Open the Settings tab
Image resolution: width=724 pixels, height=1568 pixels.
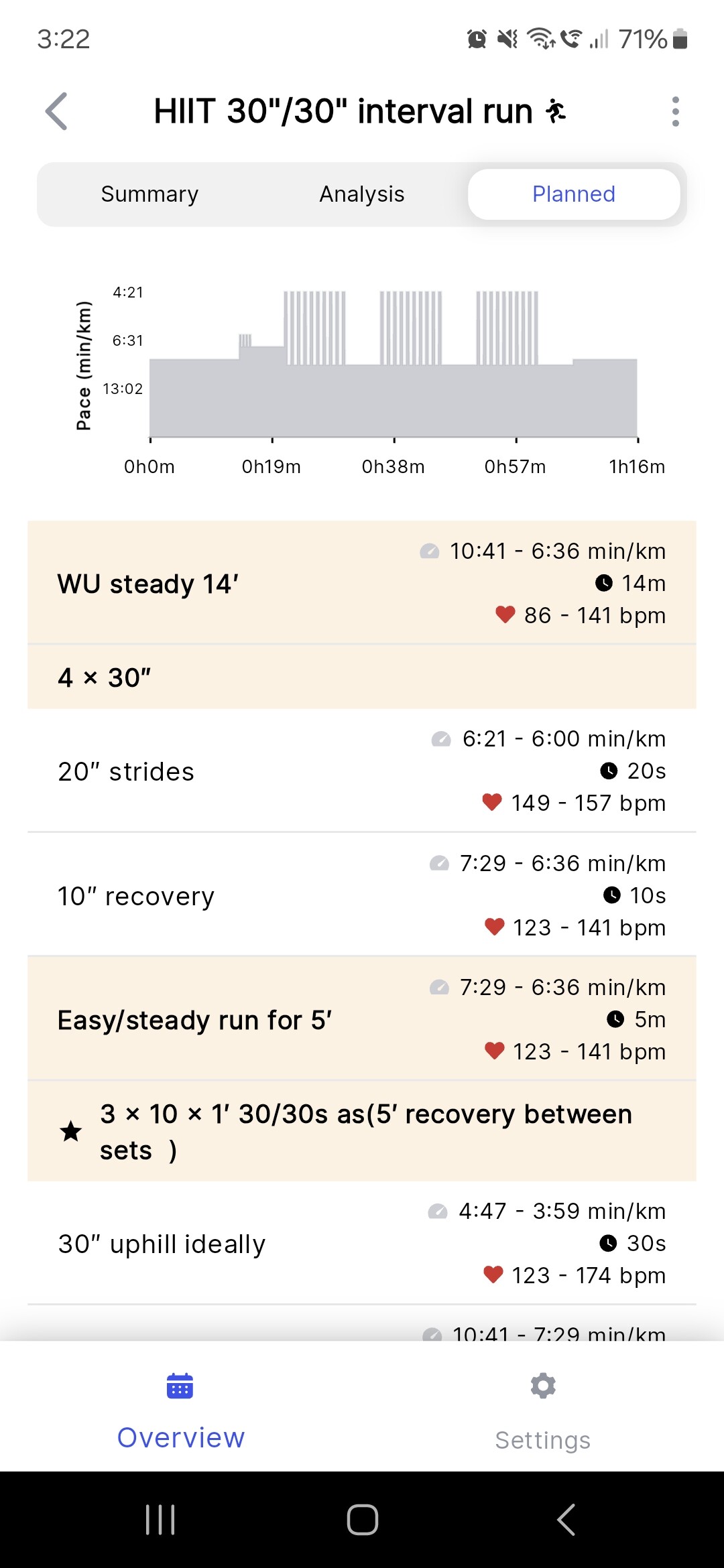click(x=543, y=1409)
